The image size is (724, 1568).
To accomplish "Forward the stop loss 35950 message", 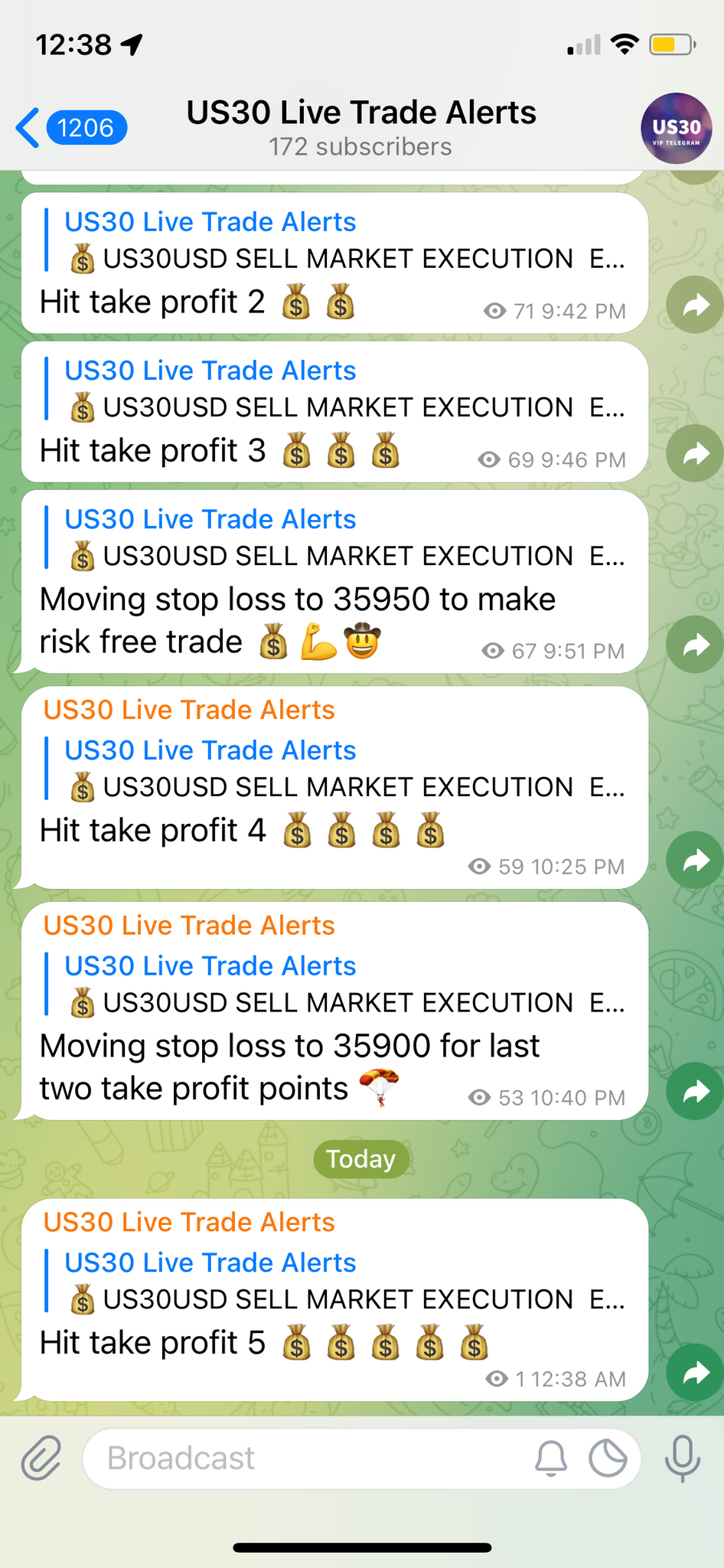I will coord(695,645).
